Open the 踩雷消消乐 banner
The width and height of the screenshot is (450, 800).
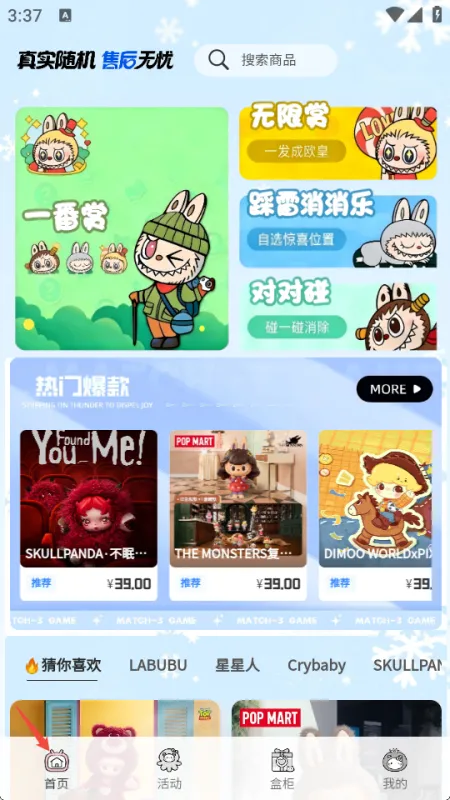(x=338, y=231)
